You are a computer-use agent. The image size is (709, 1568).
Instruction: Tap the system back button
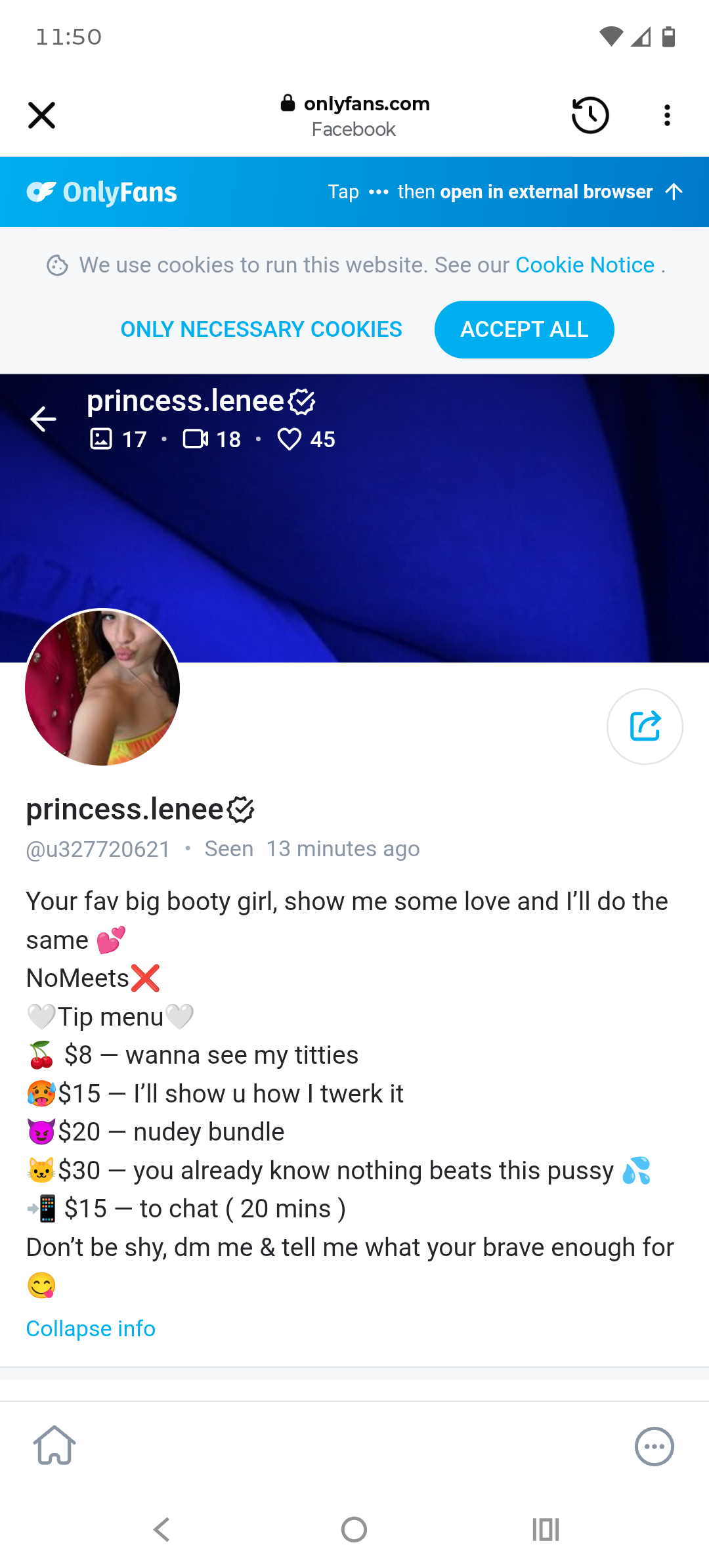coord(161,1529)
